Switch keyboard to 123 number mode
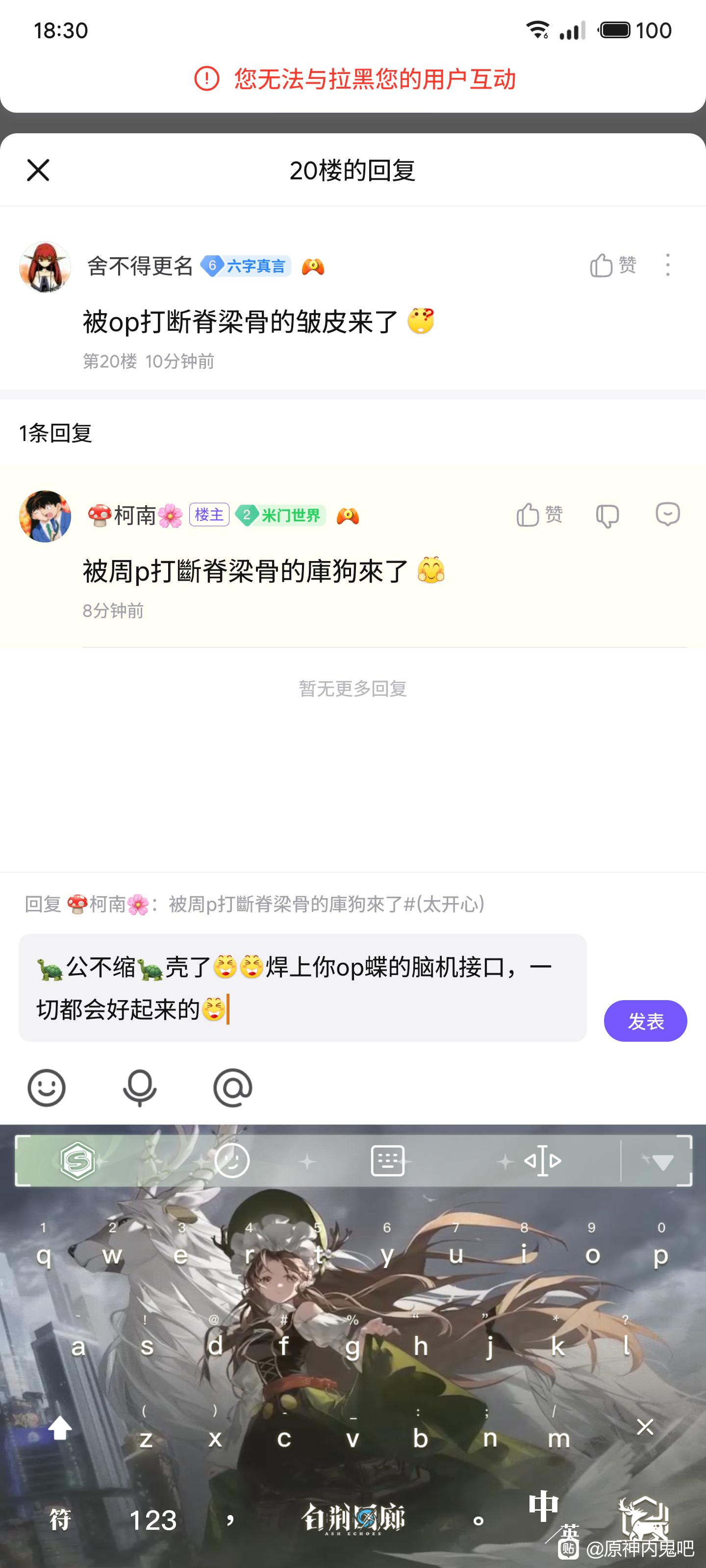 point(153,1520)
